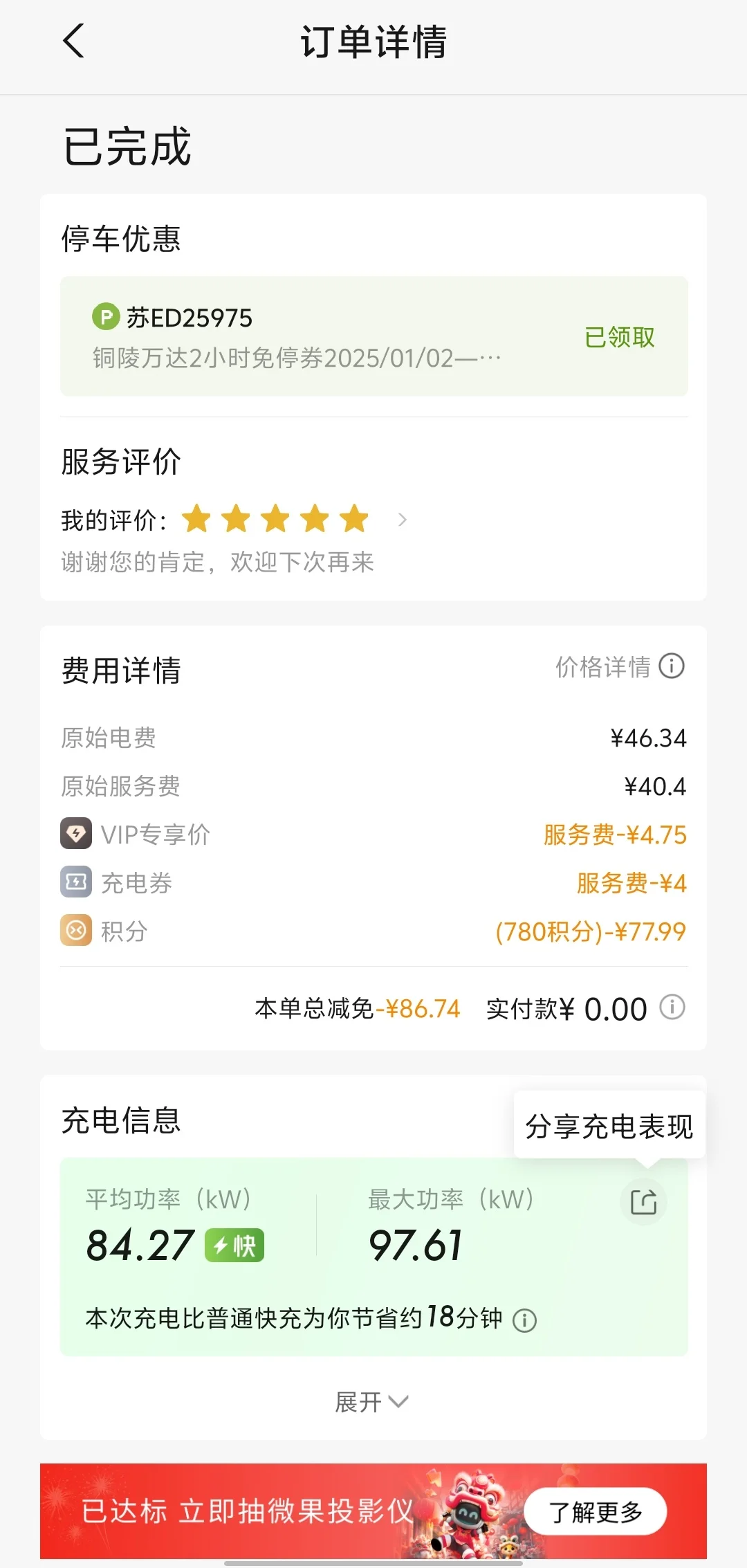Image resolution: width=747 pixels, height=1568 pixels.
Task: Open the 苏ED25975 parking coupon card
Action: 374,336
